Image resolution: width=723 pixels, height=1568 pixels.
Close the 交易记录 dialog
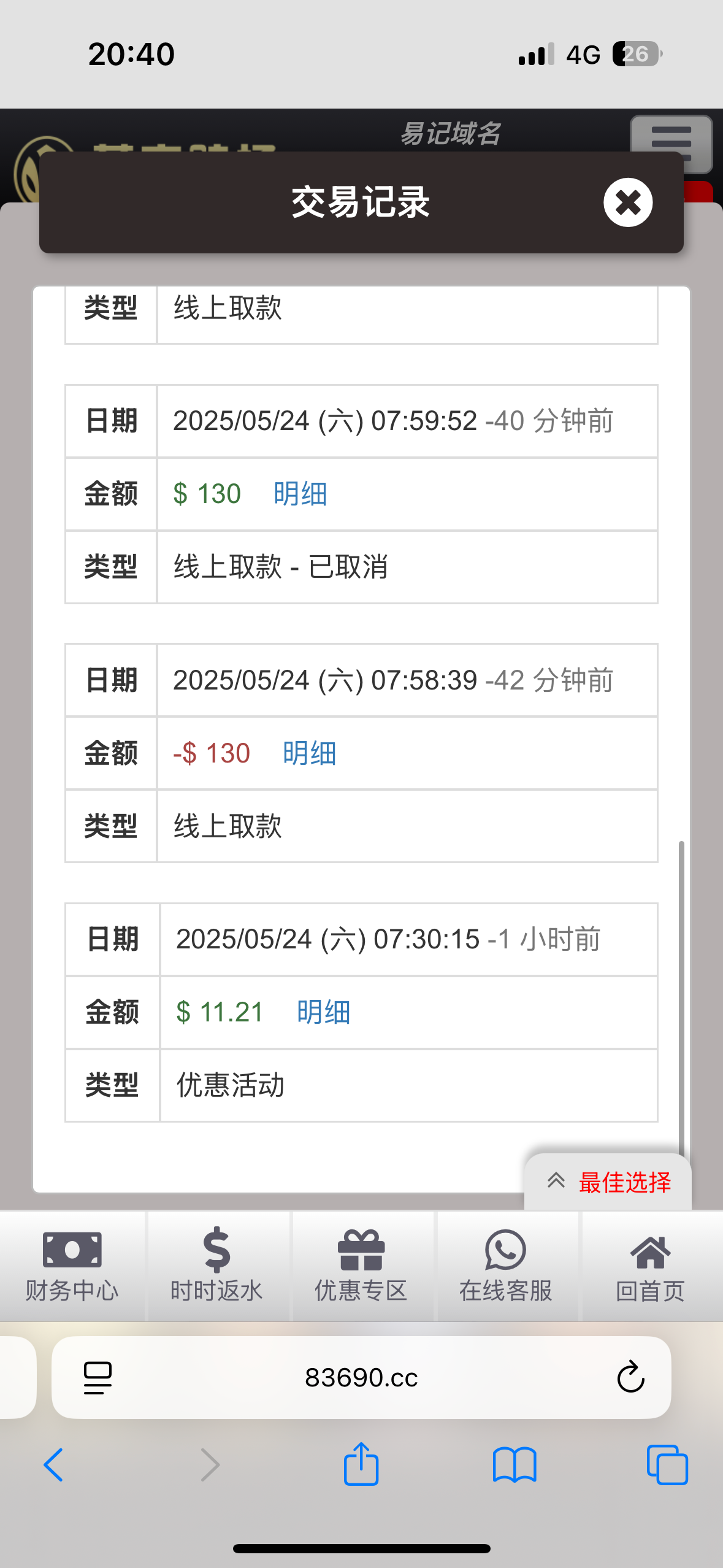(x=628, y=202)
